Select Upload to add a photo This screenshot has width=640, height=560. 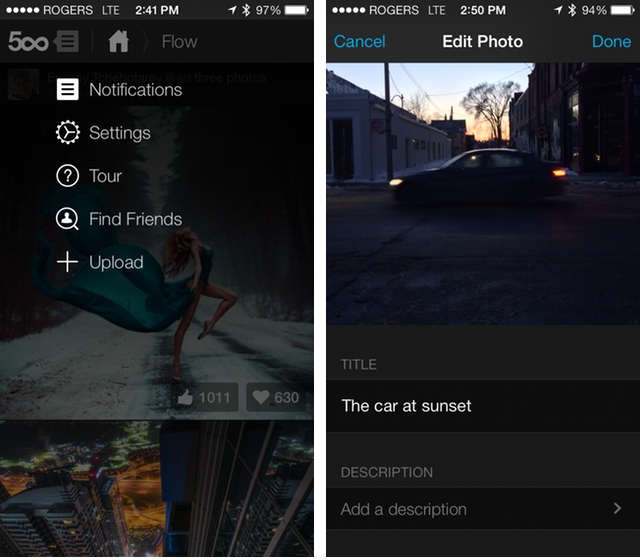100,262
